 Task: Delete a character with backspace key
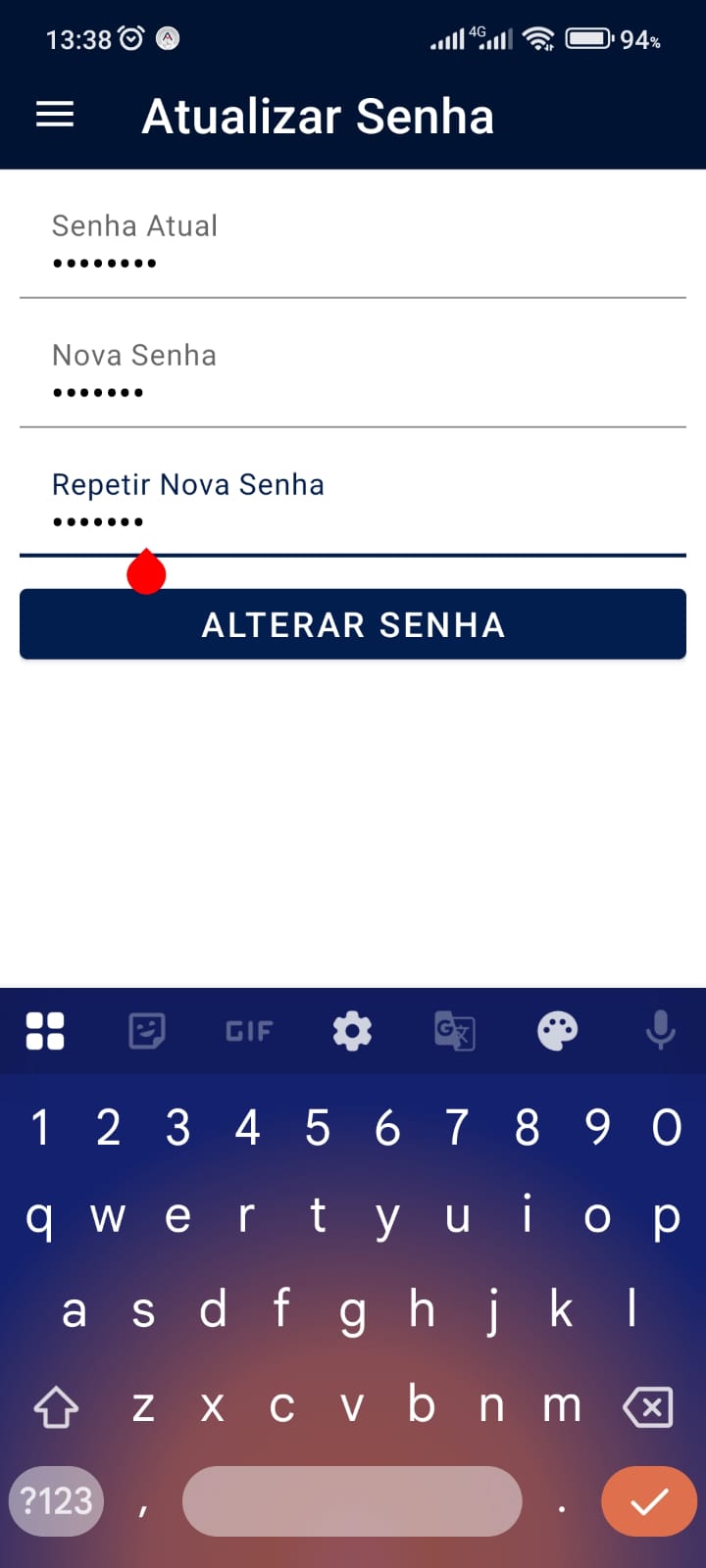tap(648, 1407)
